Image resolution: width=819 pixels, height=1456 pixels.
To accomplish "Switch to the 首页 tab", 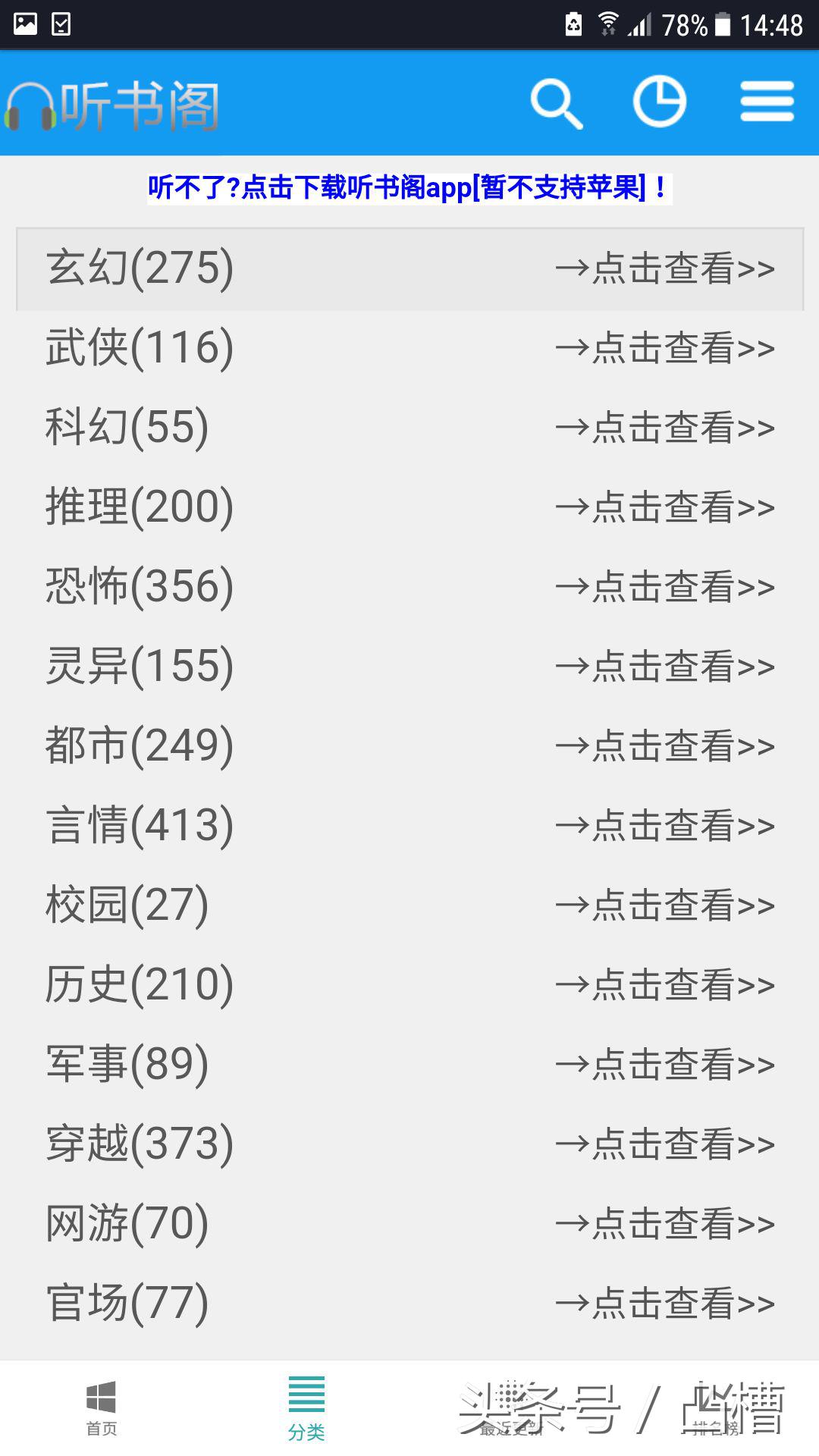I will click(x=102, y=1408).
